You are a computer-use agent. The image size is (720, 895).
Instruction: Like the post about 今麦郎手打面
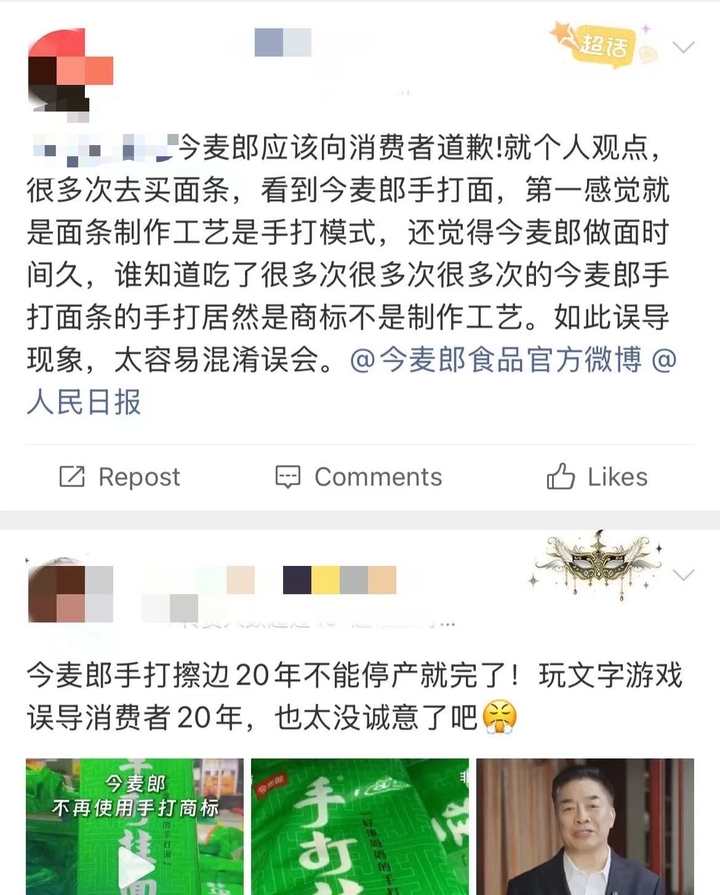597,477
